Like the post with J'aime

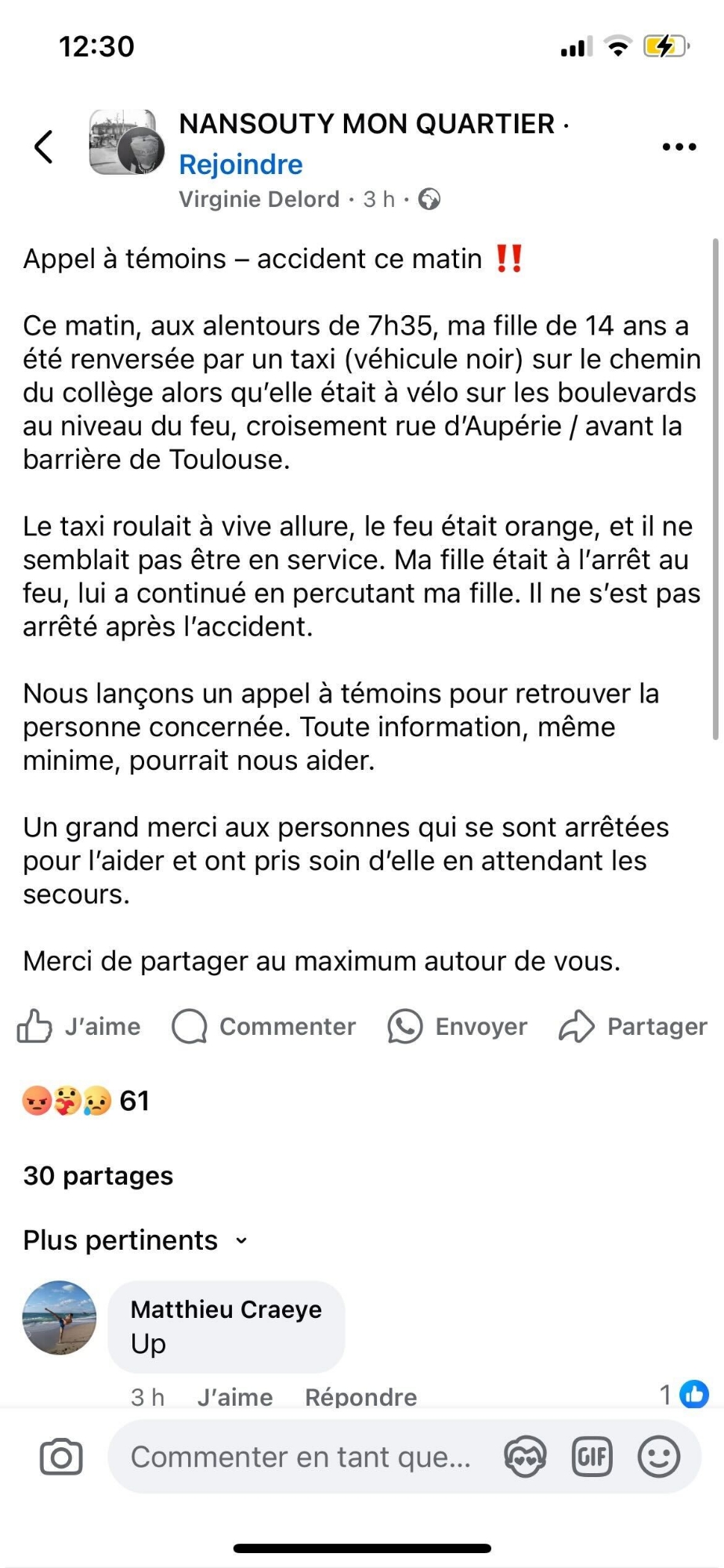[x=79, y=1026]
